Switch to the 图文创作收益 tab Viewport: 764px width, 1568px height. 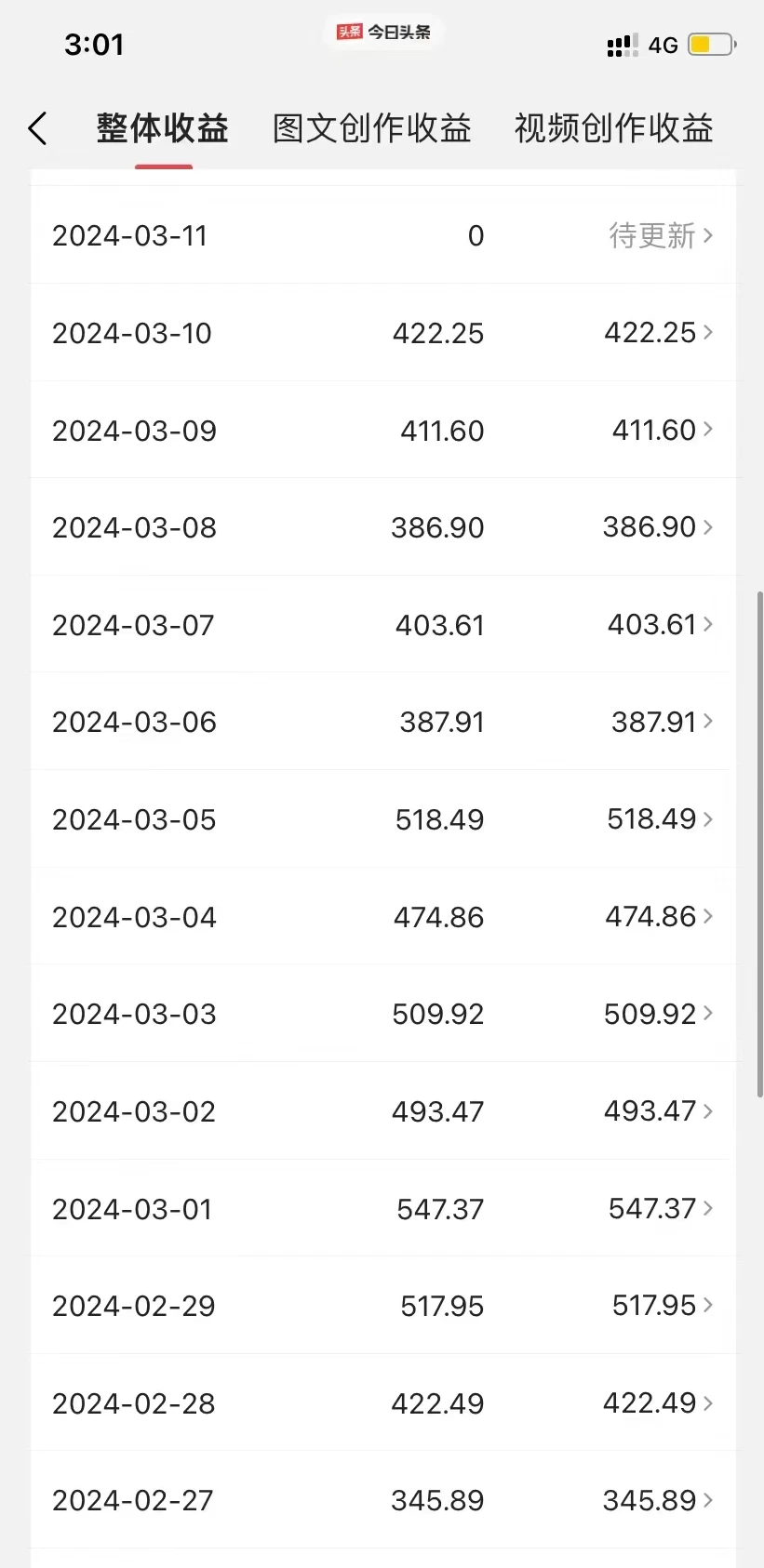pyautogui.click(x=370, y=128)
